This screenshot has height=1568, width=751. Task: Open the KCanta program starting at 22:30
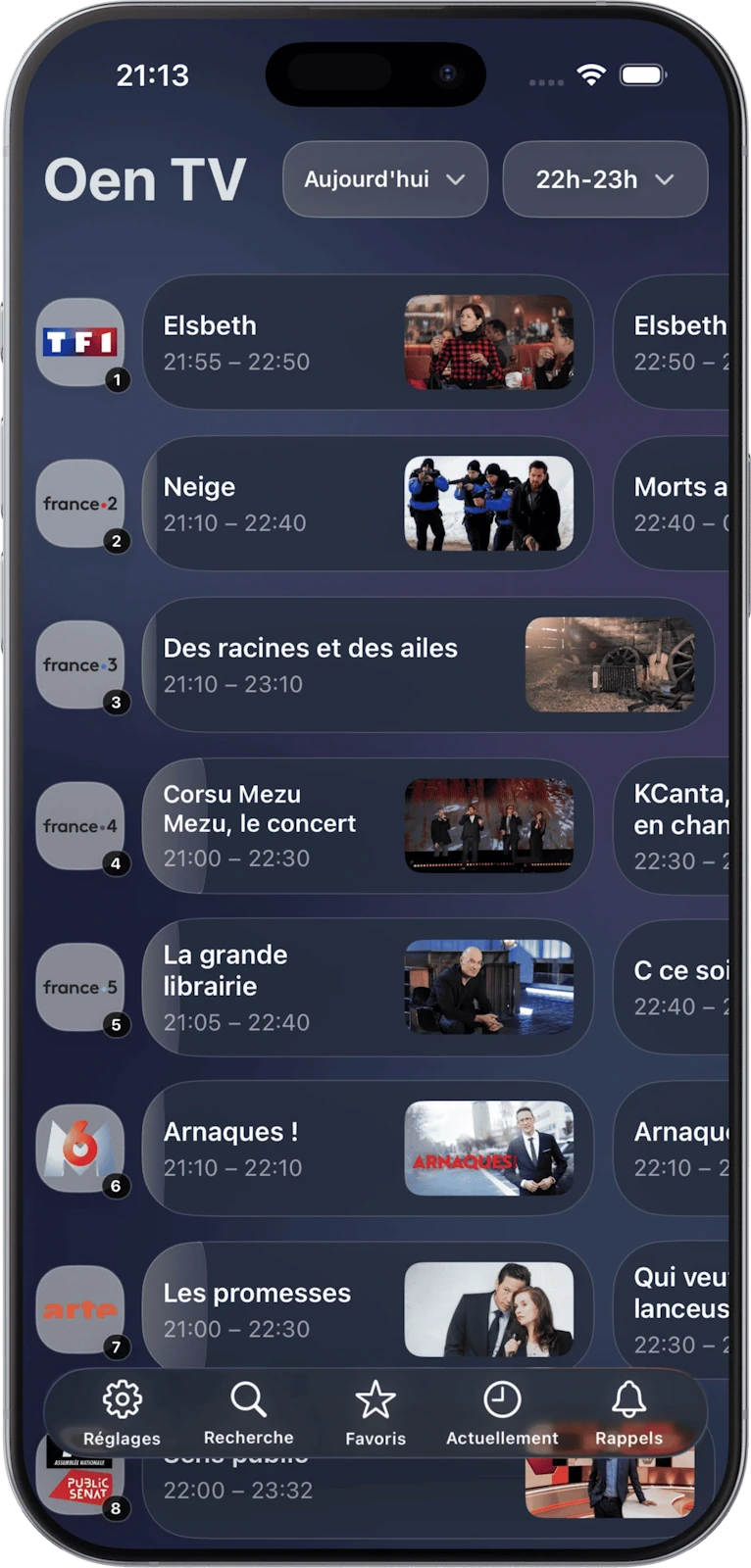pos(676,826)
